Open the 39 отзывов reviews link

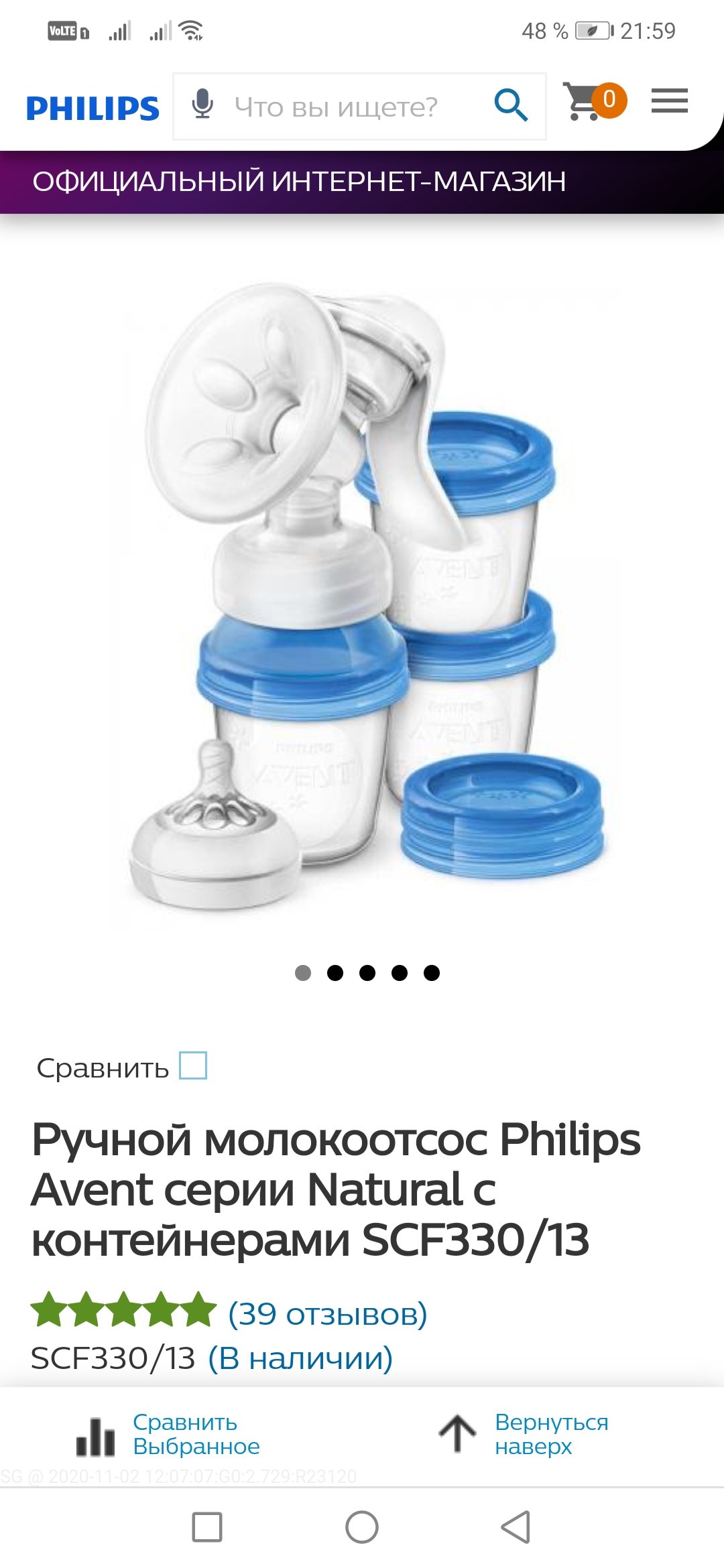coord(328,1314)
